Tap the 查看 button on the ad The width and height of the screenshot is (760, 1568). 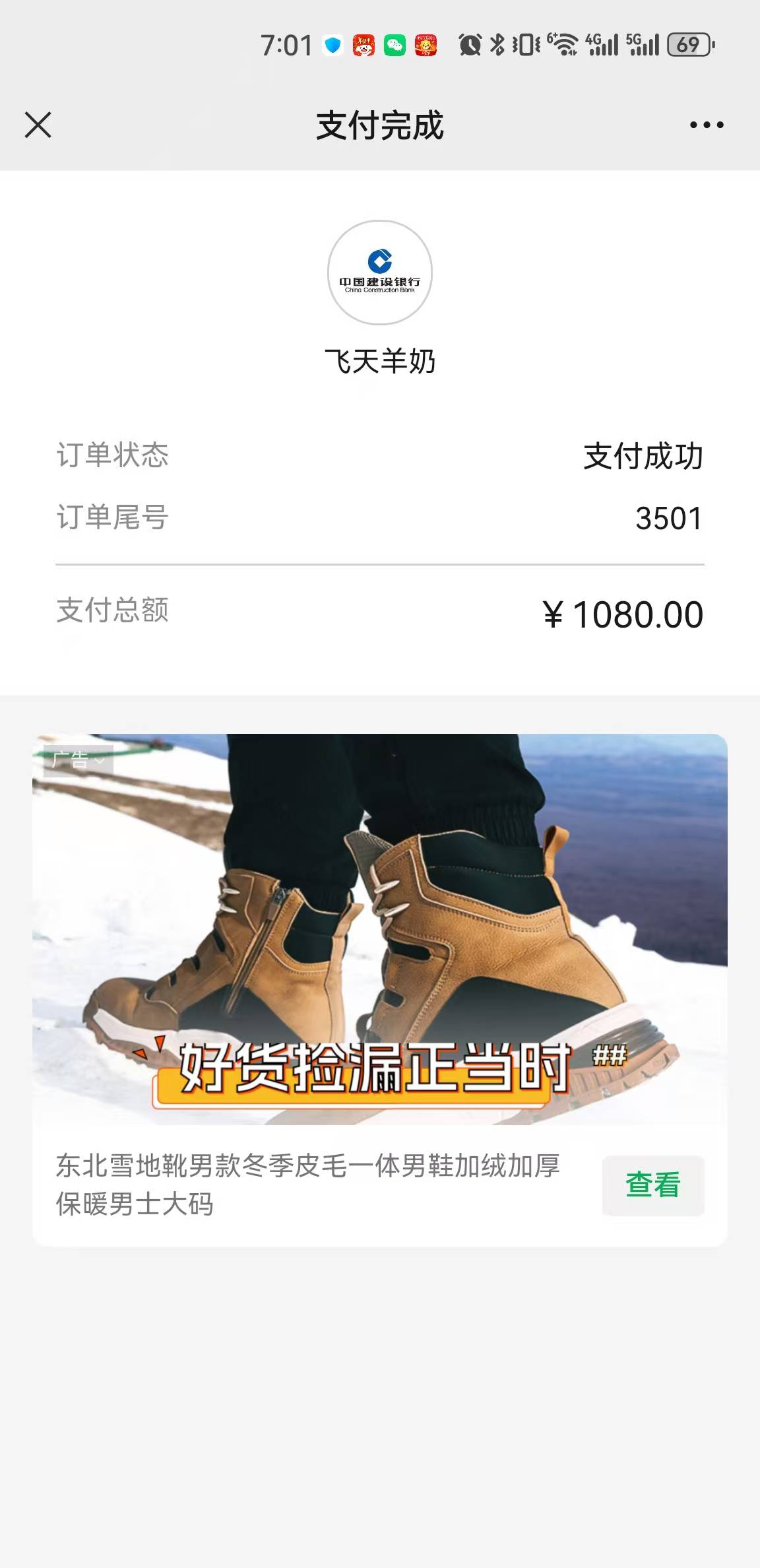tap(652, 1185)
